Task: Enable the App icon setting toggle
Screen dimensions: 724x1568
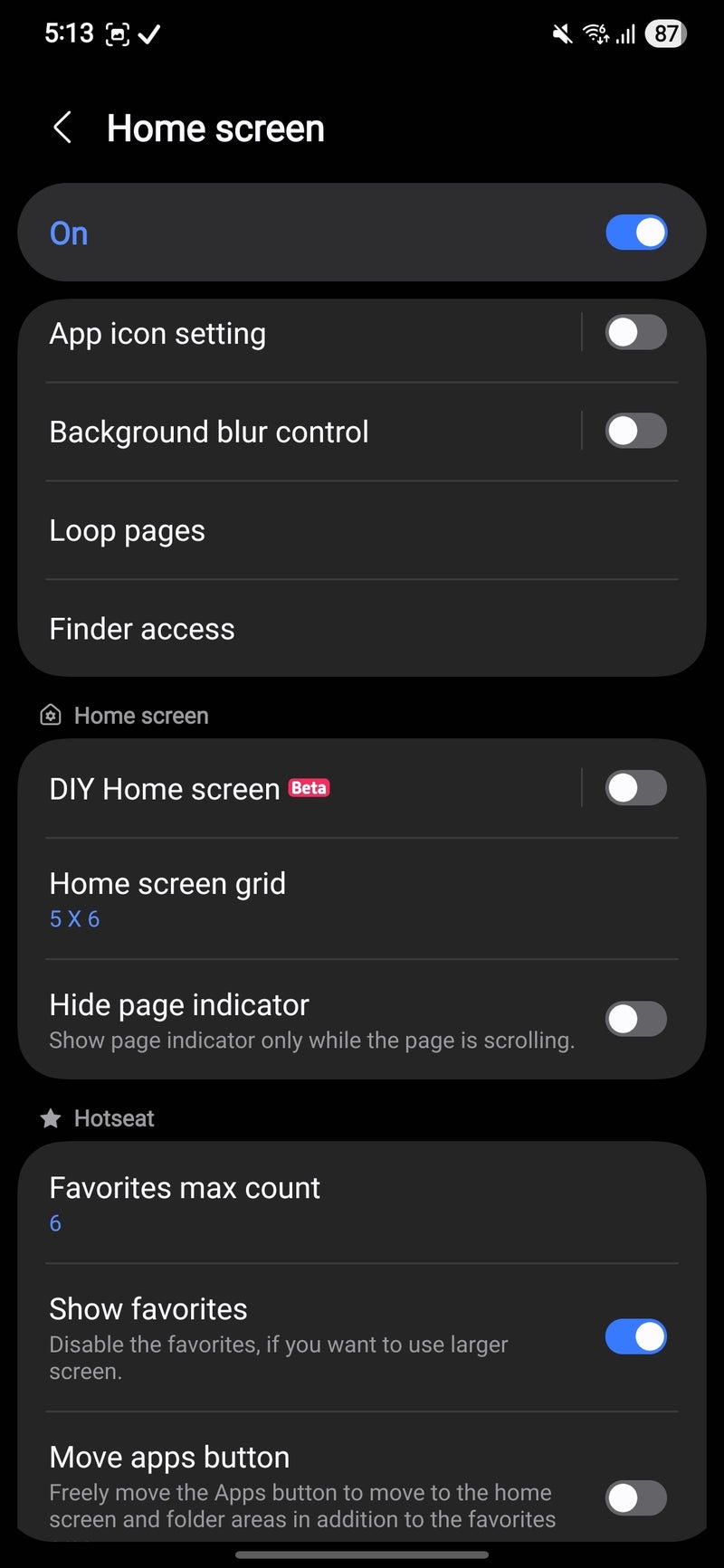Action: pos(636,333)
